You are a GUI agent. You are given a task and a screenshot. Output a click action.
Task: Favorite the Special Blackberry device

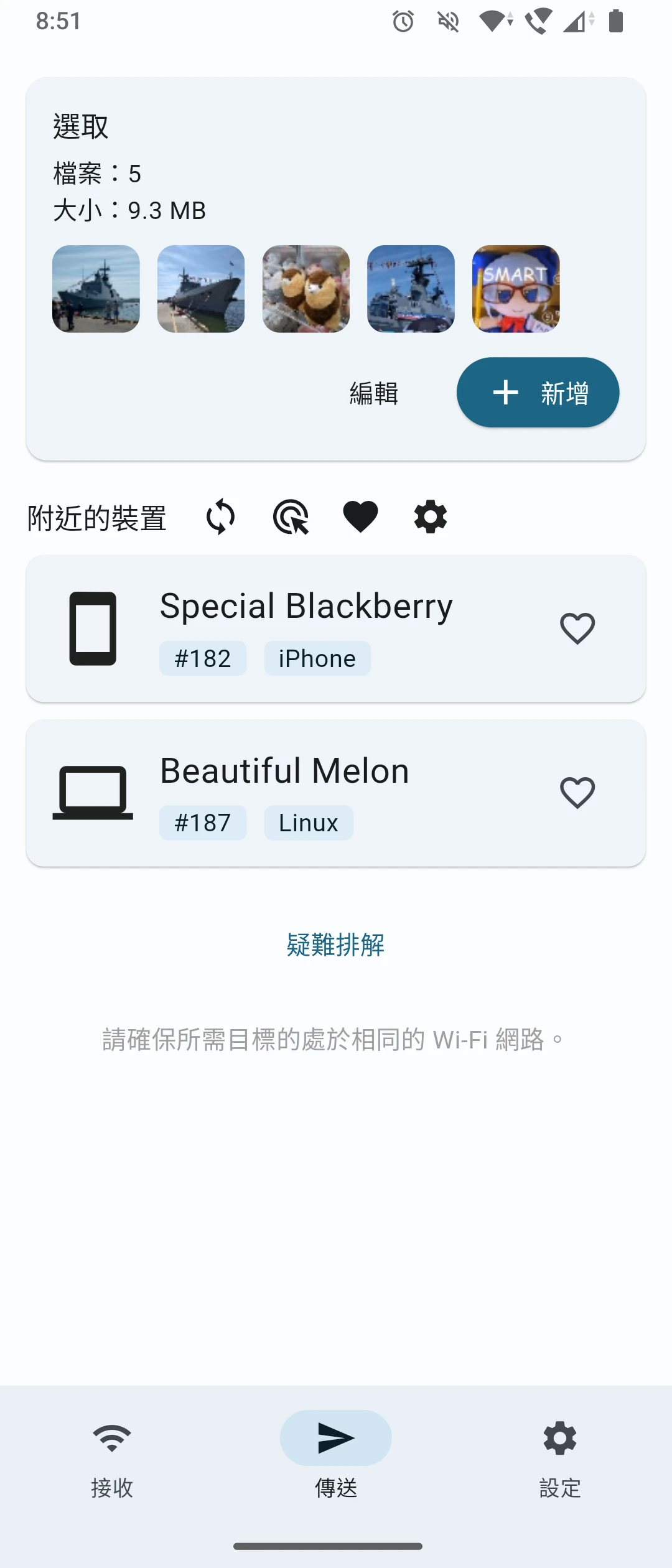click(577, 628)
